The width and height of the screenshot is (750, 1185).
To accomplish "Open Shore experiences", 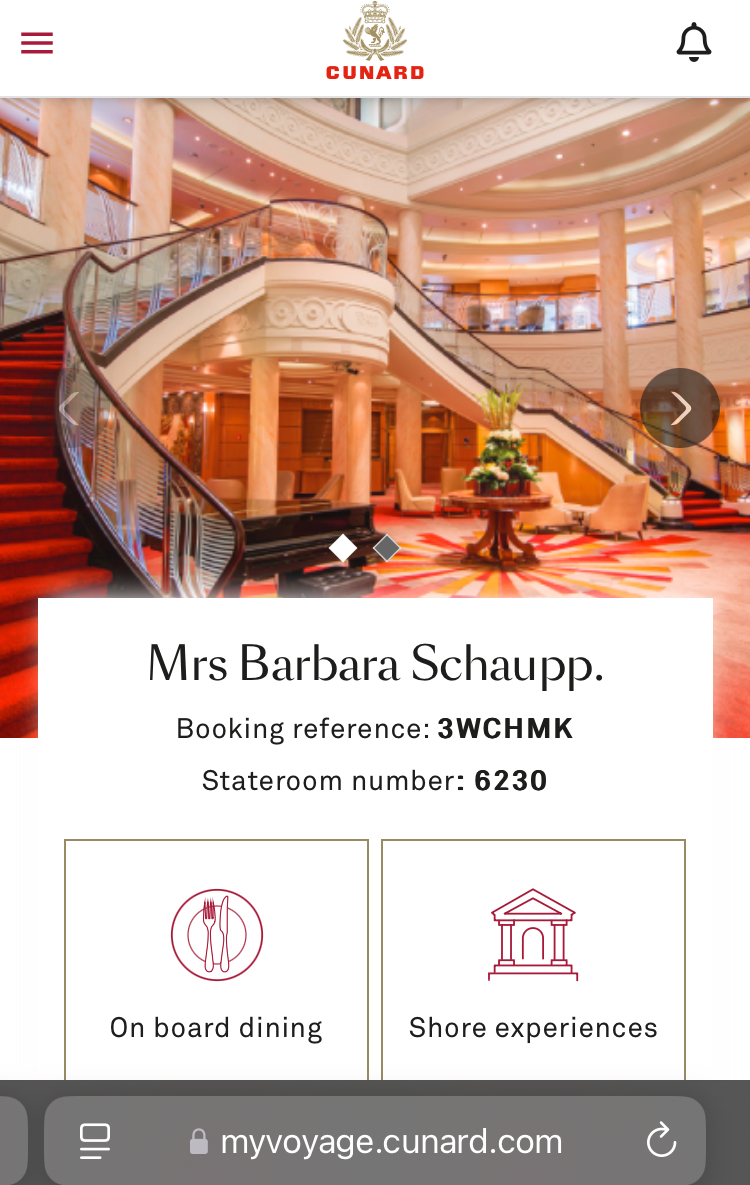I will 533,960.
